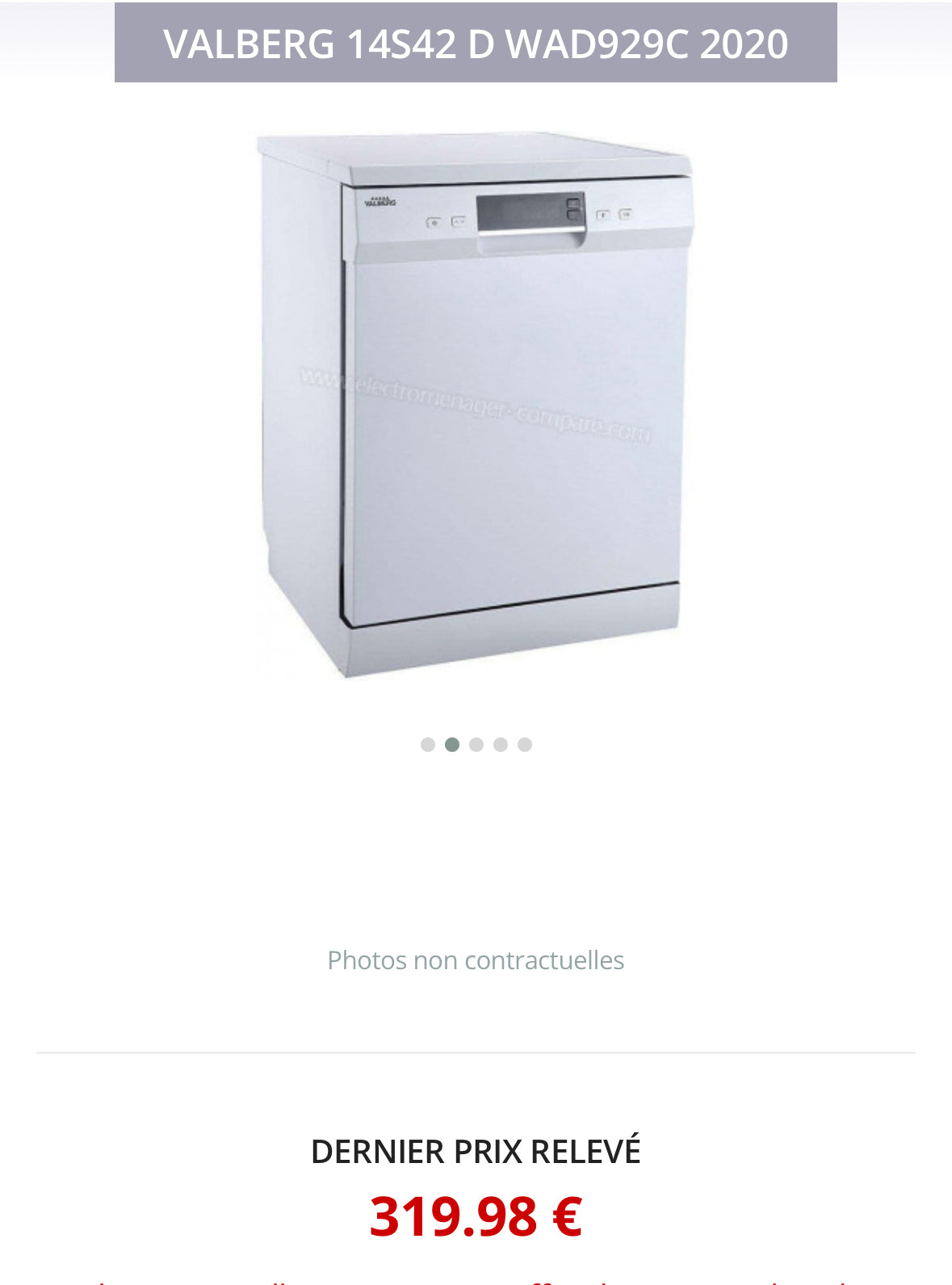
Task: Select the first carousel dot
Action: (x=428, y=745)
